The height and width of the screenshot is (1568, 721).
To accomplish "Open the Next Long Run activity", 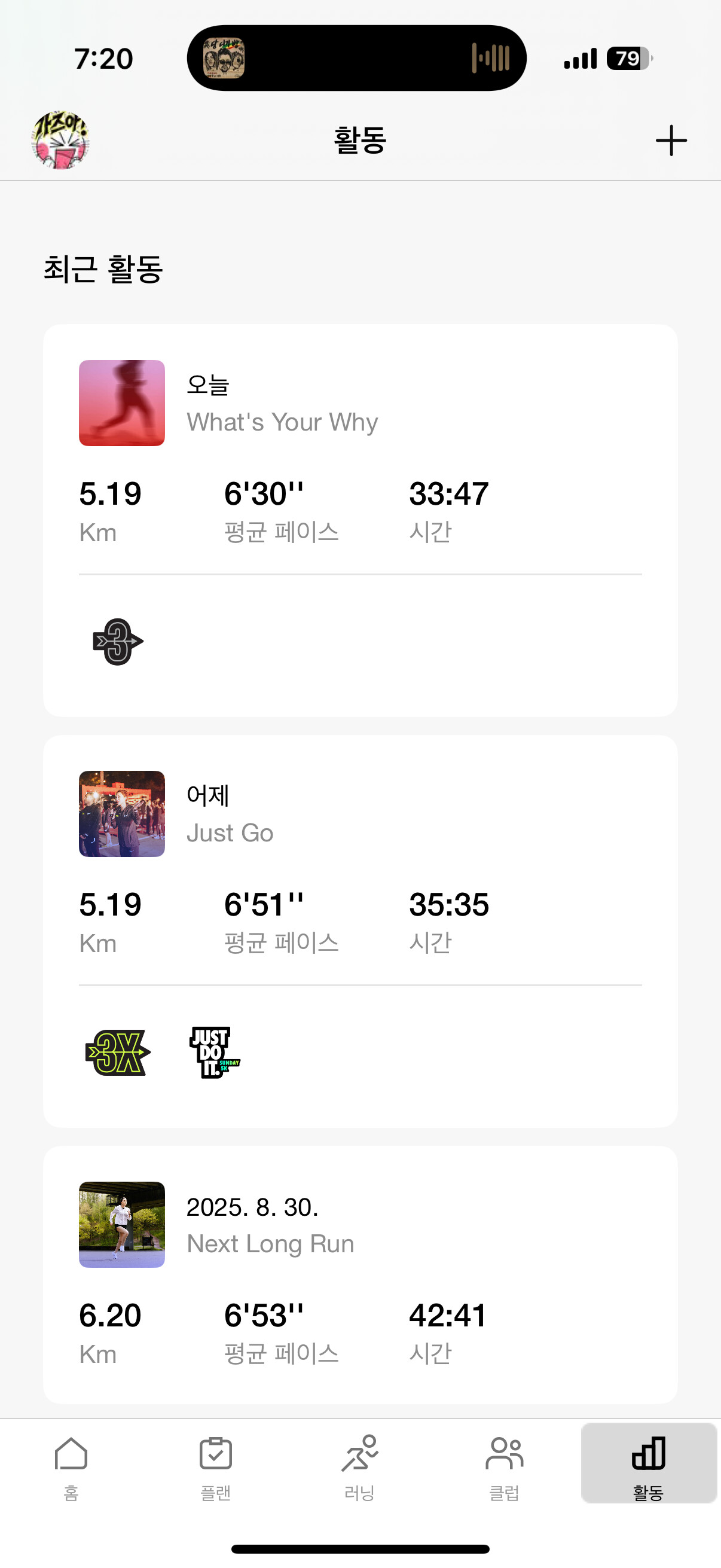I will 360,1275.
